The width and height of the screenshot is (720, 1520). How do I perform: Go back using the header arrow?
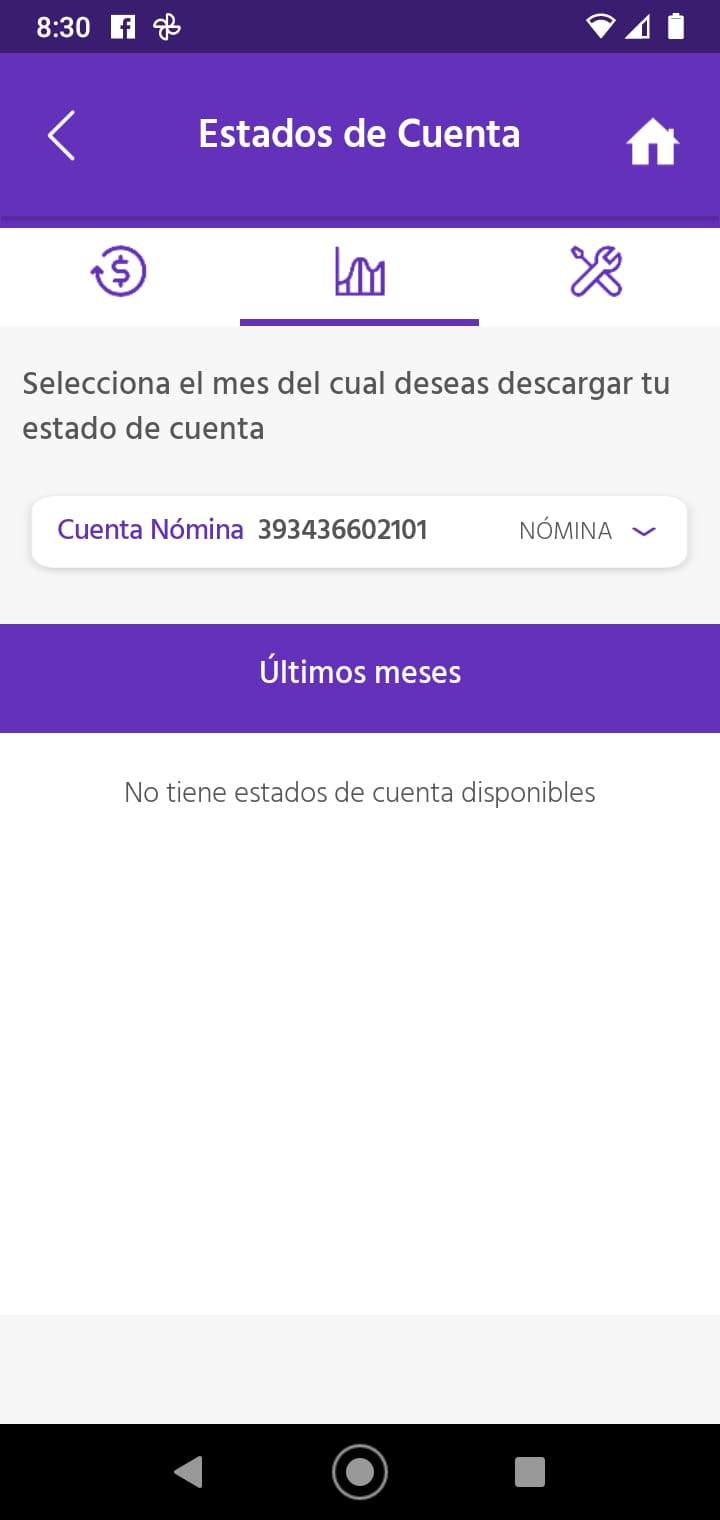pyautogui.click(x=61, y=135)
